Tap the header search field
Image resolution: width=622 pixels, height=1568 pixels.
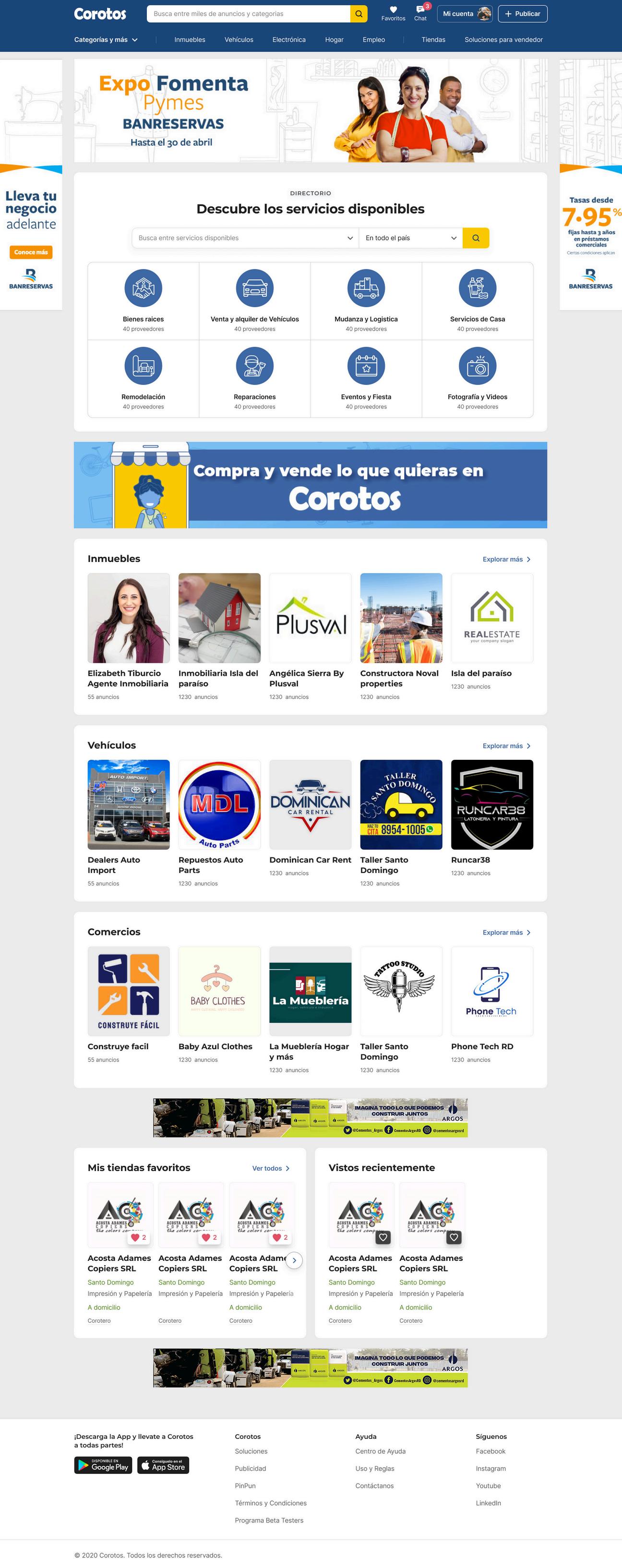click(x=248, y=13)
